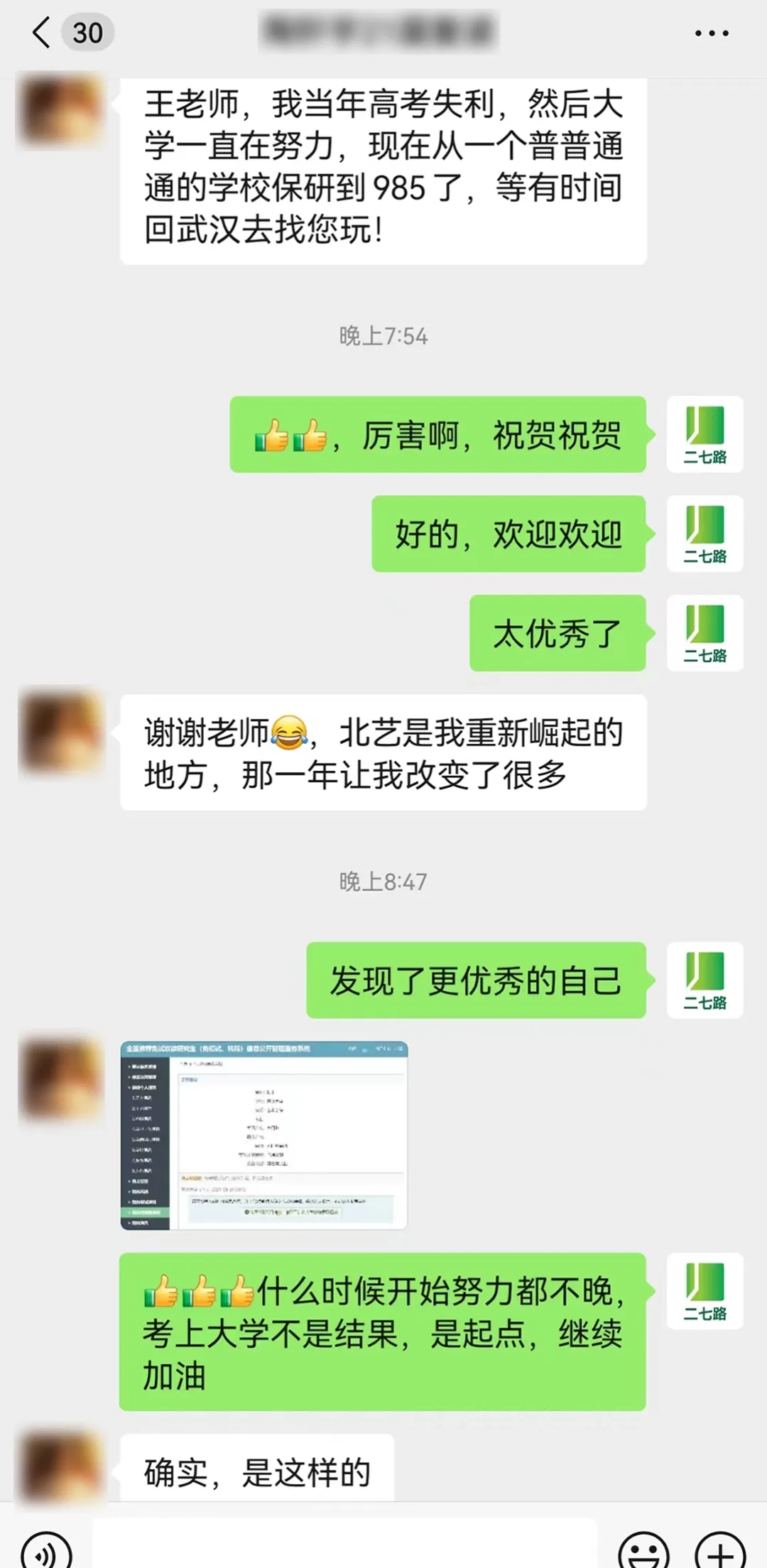Open the chat overflow menu
The image size is (767, 1568).
[711, 33]
